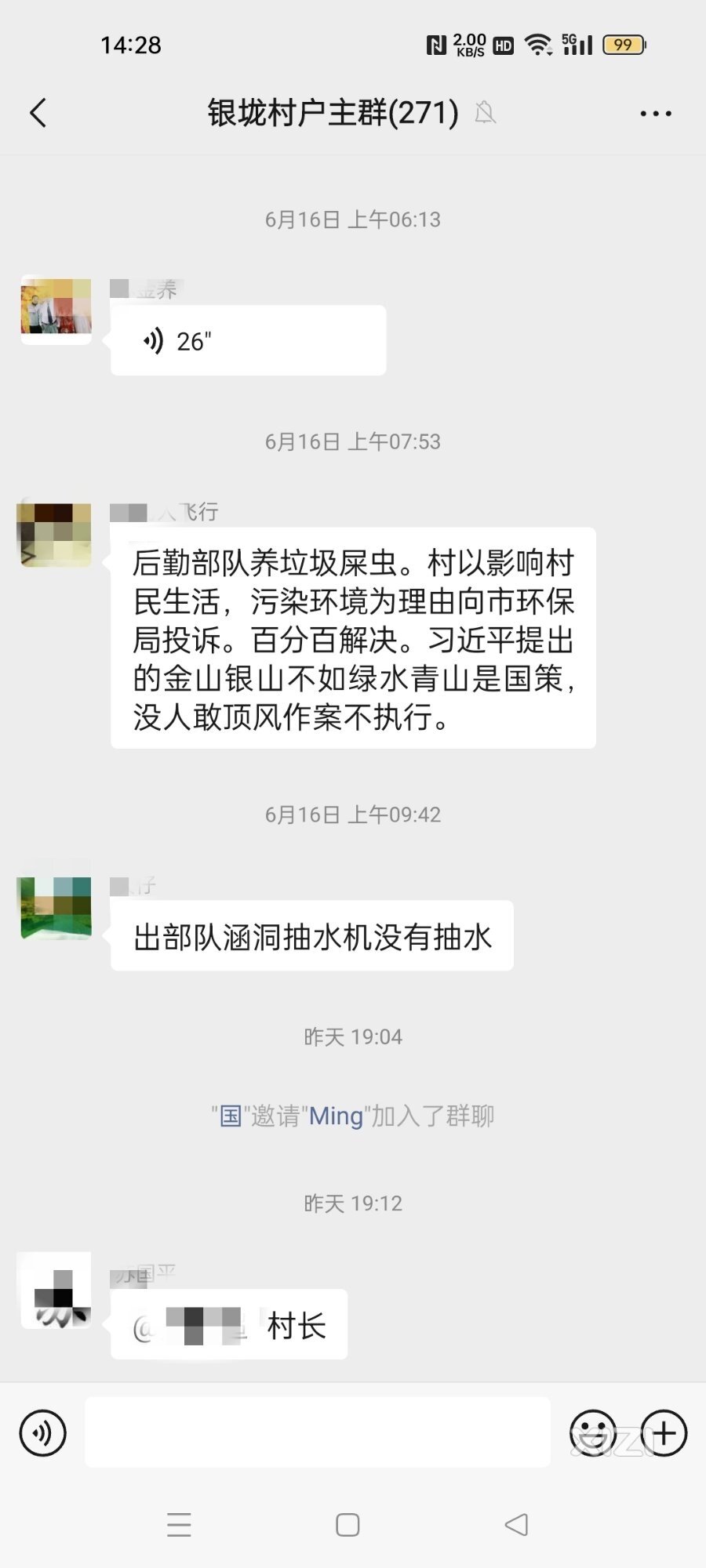Screen dimensions: 706x1568
Task: Open the chat's three-dot menu
Action: click(x=655, y=114)
